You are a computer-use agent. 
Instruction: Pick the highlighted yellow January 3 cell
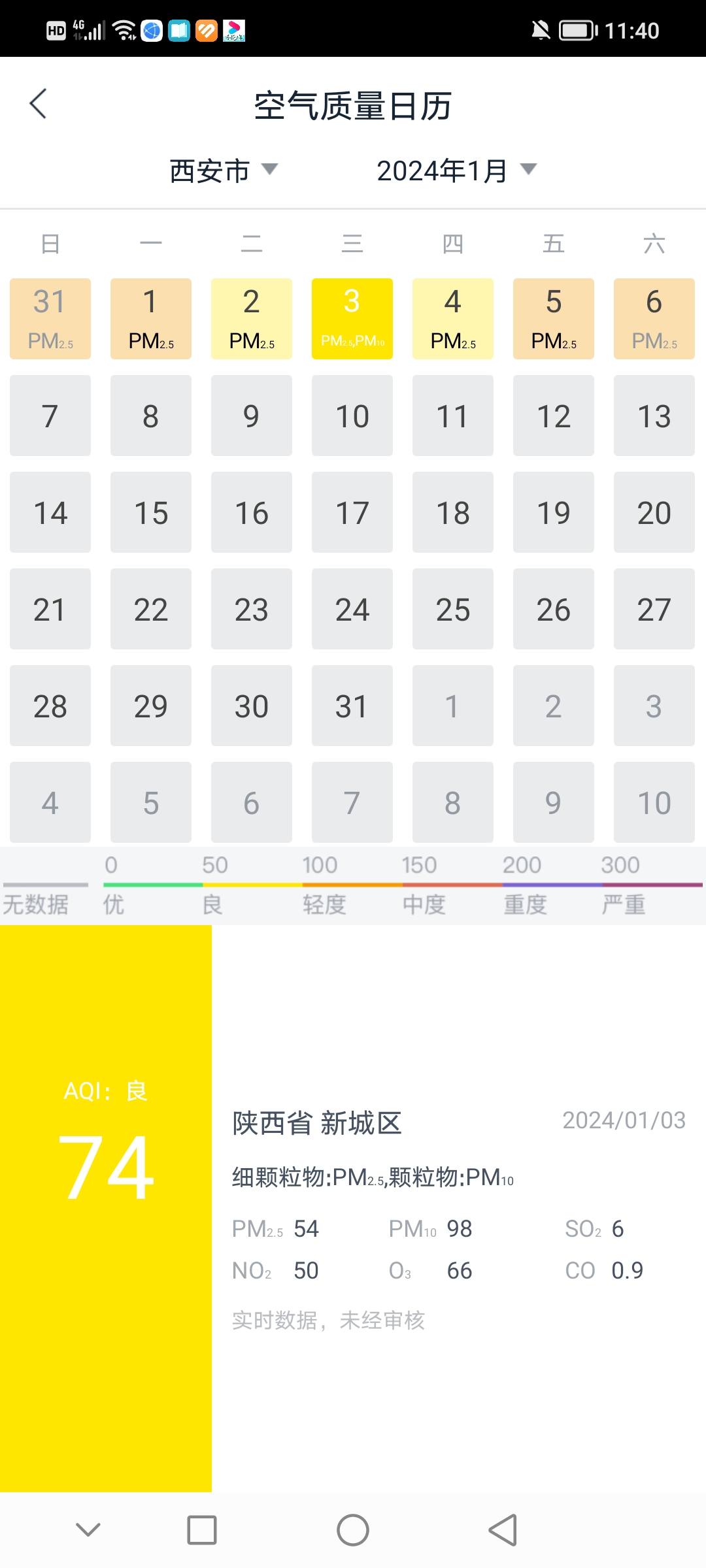point(352,319)
